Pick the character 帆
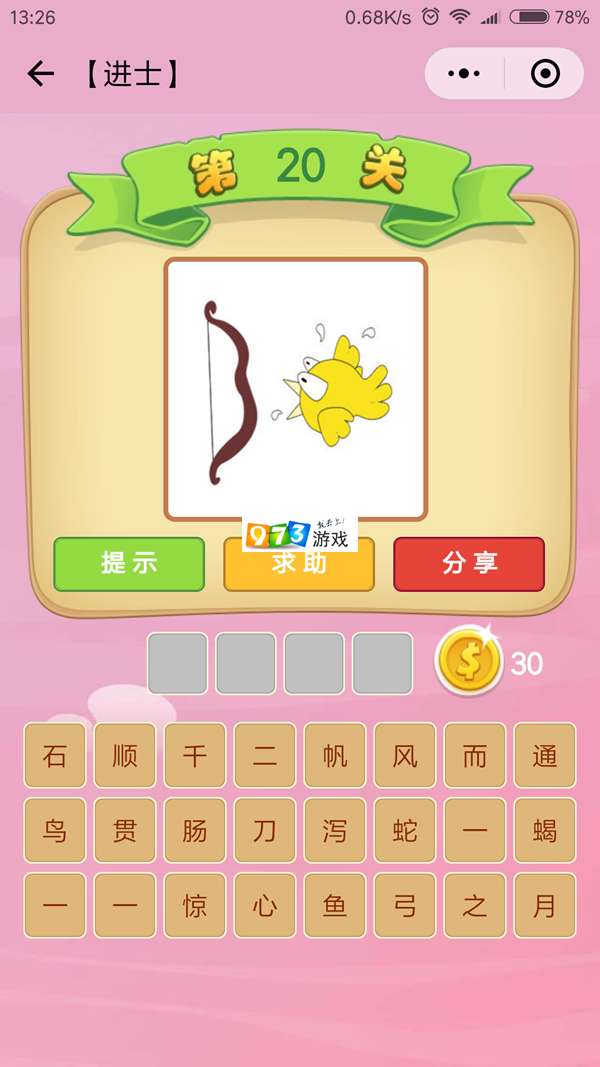This screenshot has height=1067, width=600. pyautogui.click(x=335, y=756)
